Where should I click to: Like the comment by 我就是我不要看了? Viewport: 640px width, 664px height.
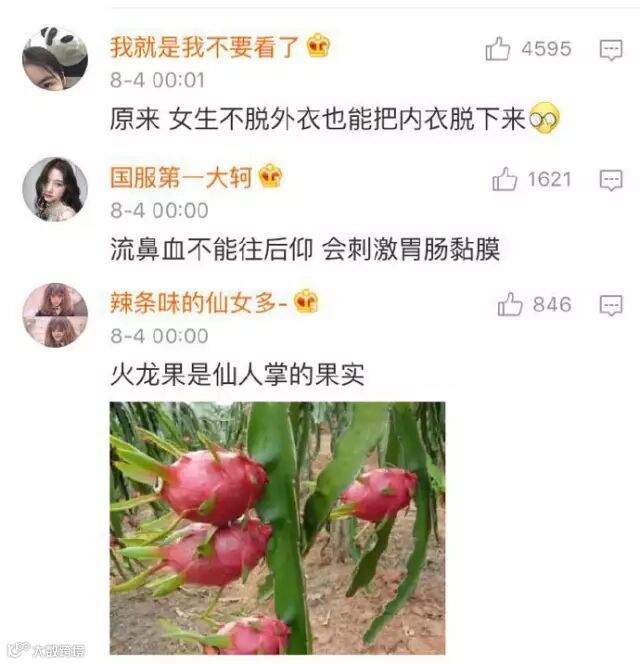coord(498,49)
